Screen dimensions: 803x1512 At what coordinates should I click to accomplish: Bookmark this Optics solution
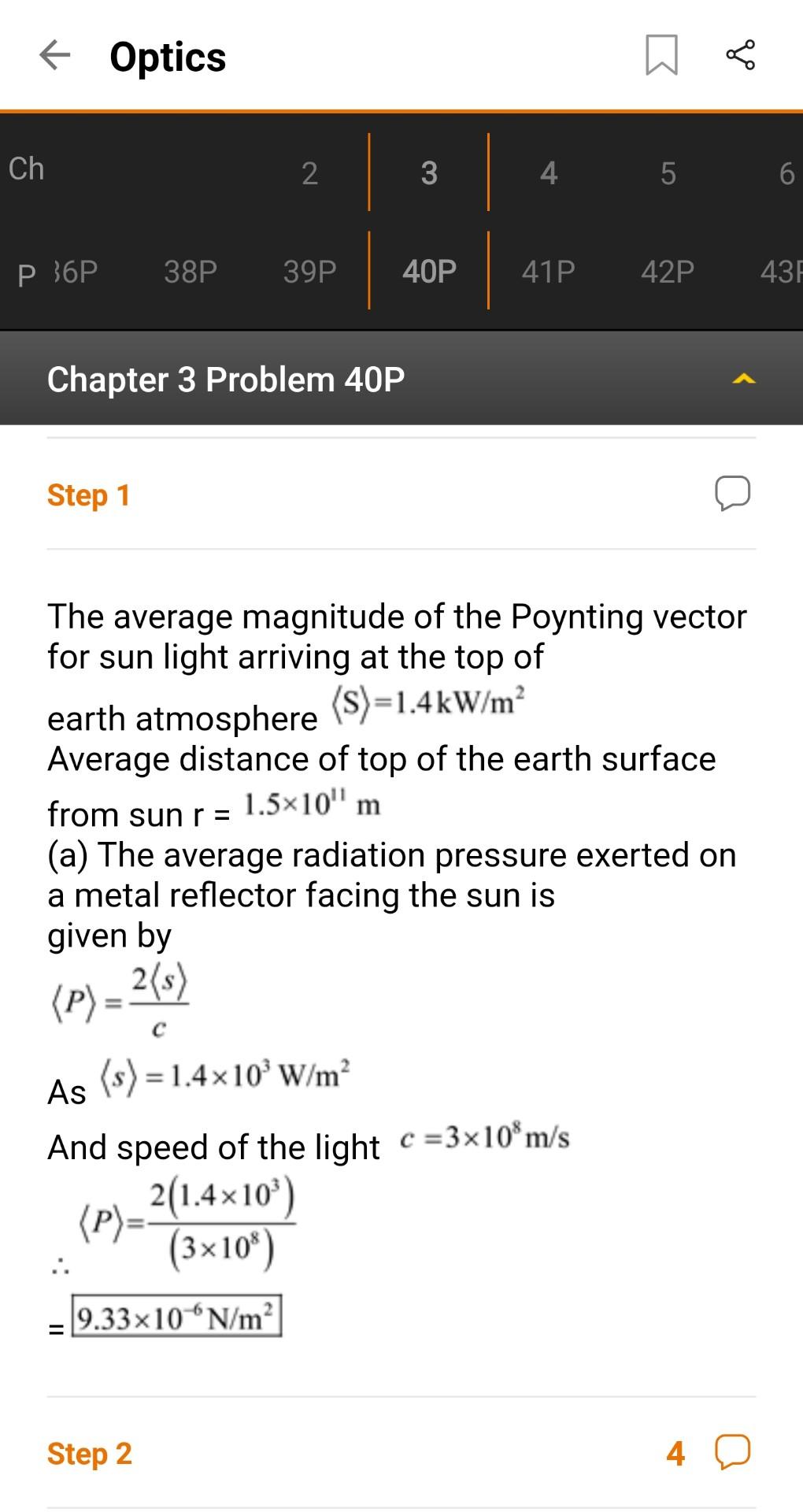(x=661, y=57)
